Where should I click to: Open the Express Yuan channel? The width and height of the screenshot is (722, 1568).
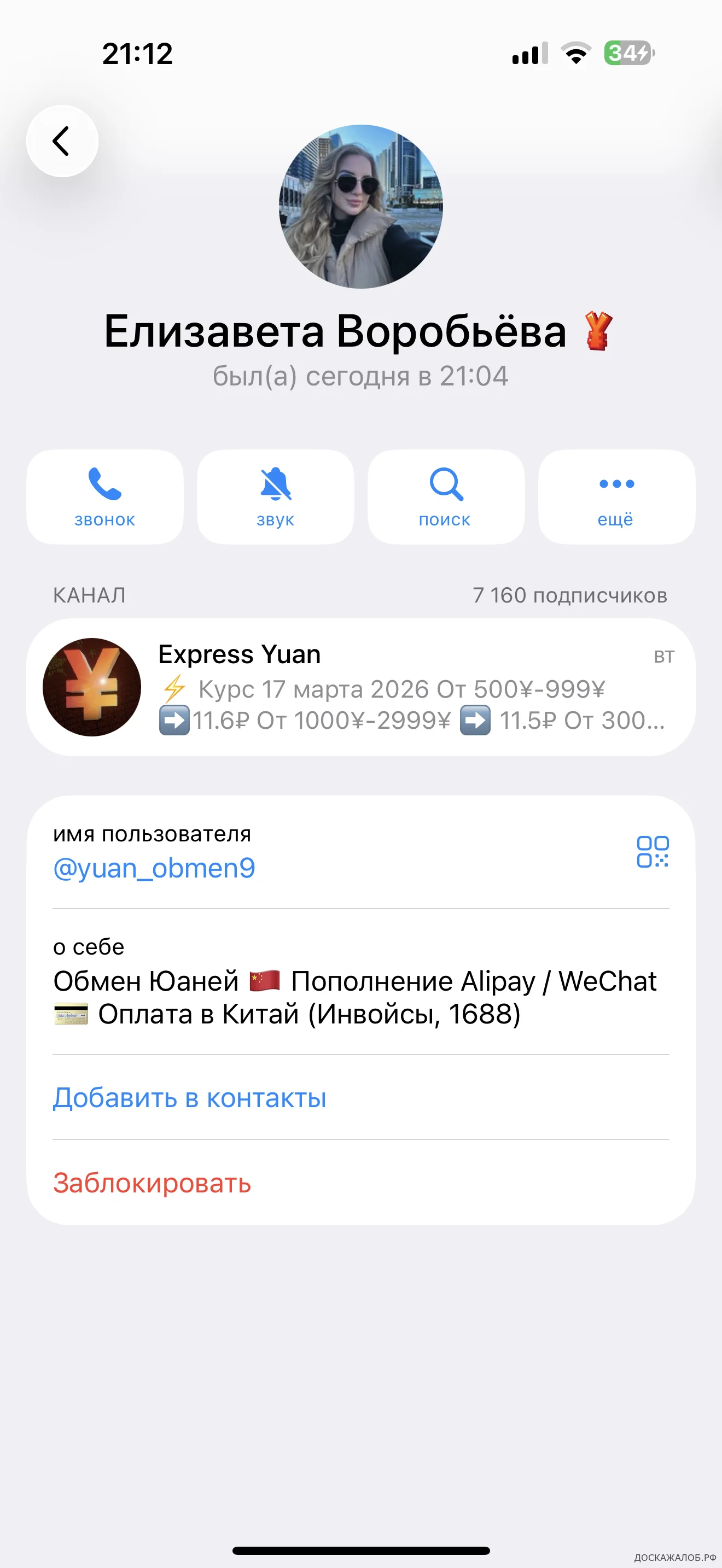[360, 687]
